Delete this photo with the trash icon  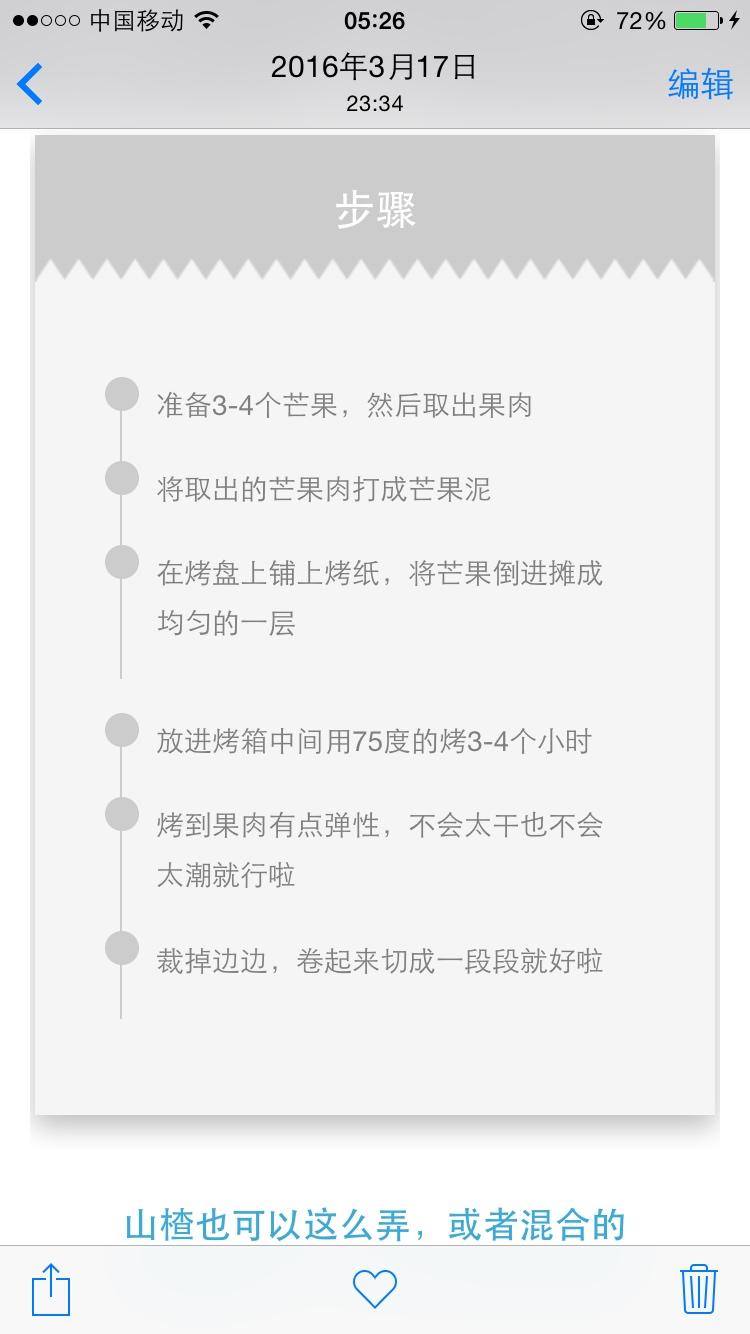click(699, 1289)
